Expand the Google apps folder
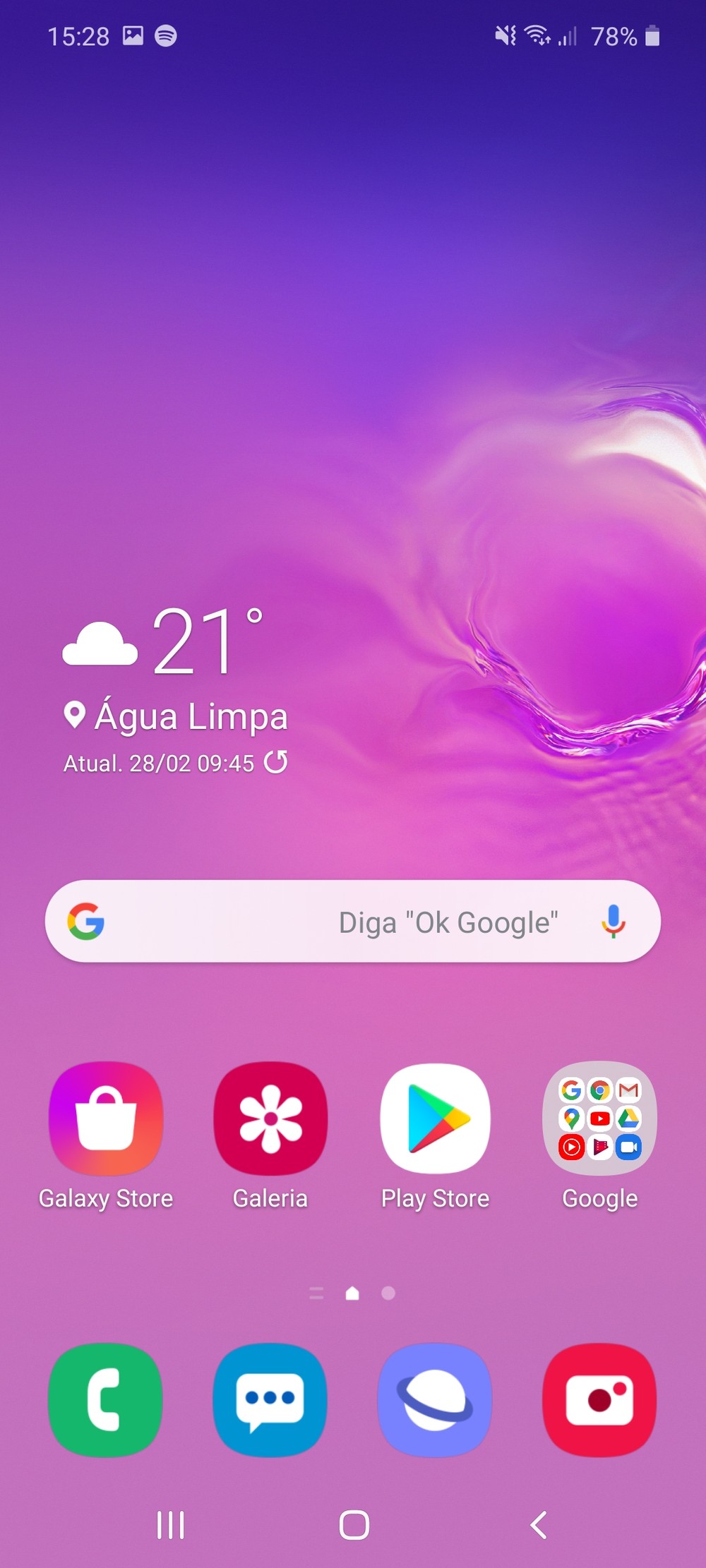This screenshot has height=1568, width=706. pyautogui.click(x=599, y=1118)
